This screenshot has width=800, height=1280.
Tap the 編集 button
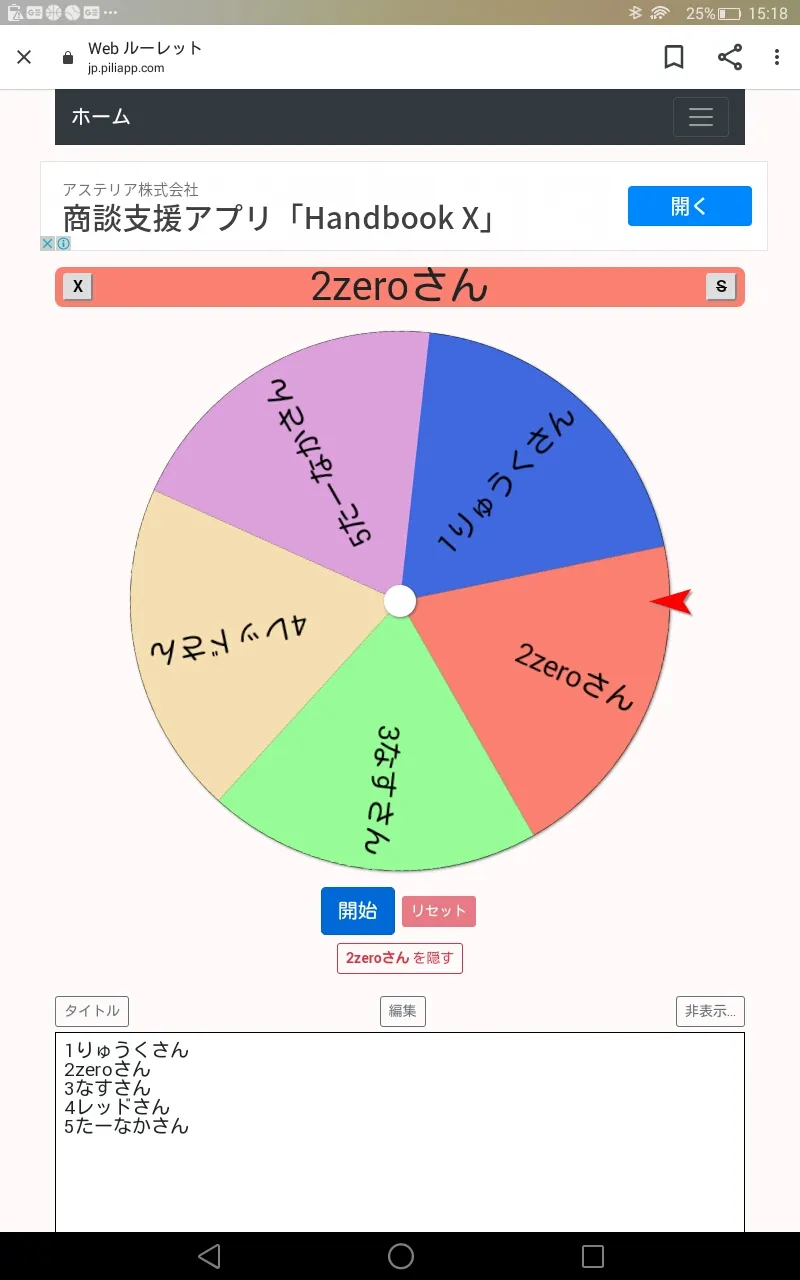tap(403, 1011)
